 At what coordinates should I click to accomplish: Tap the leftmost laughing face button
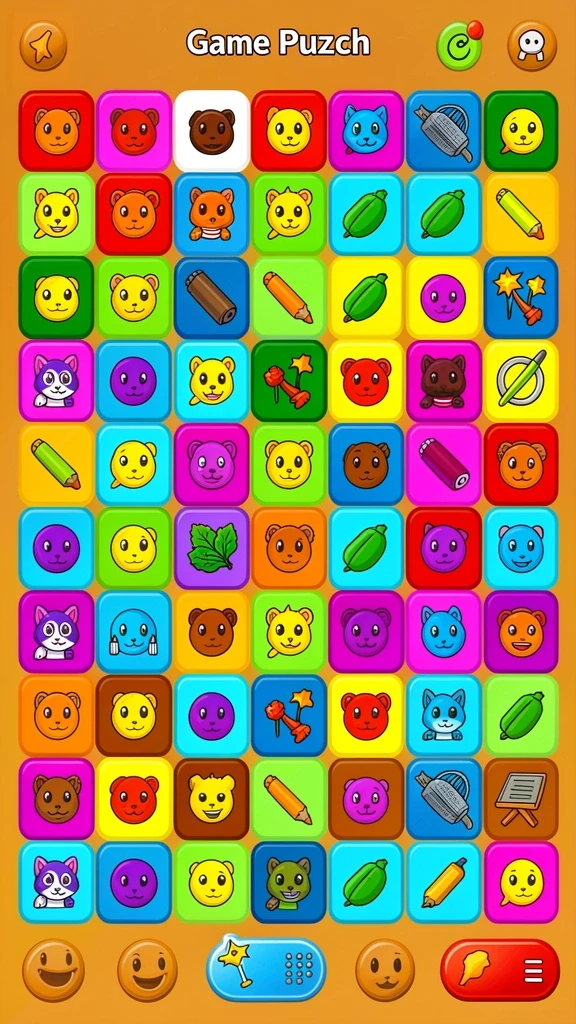(53, 970)
